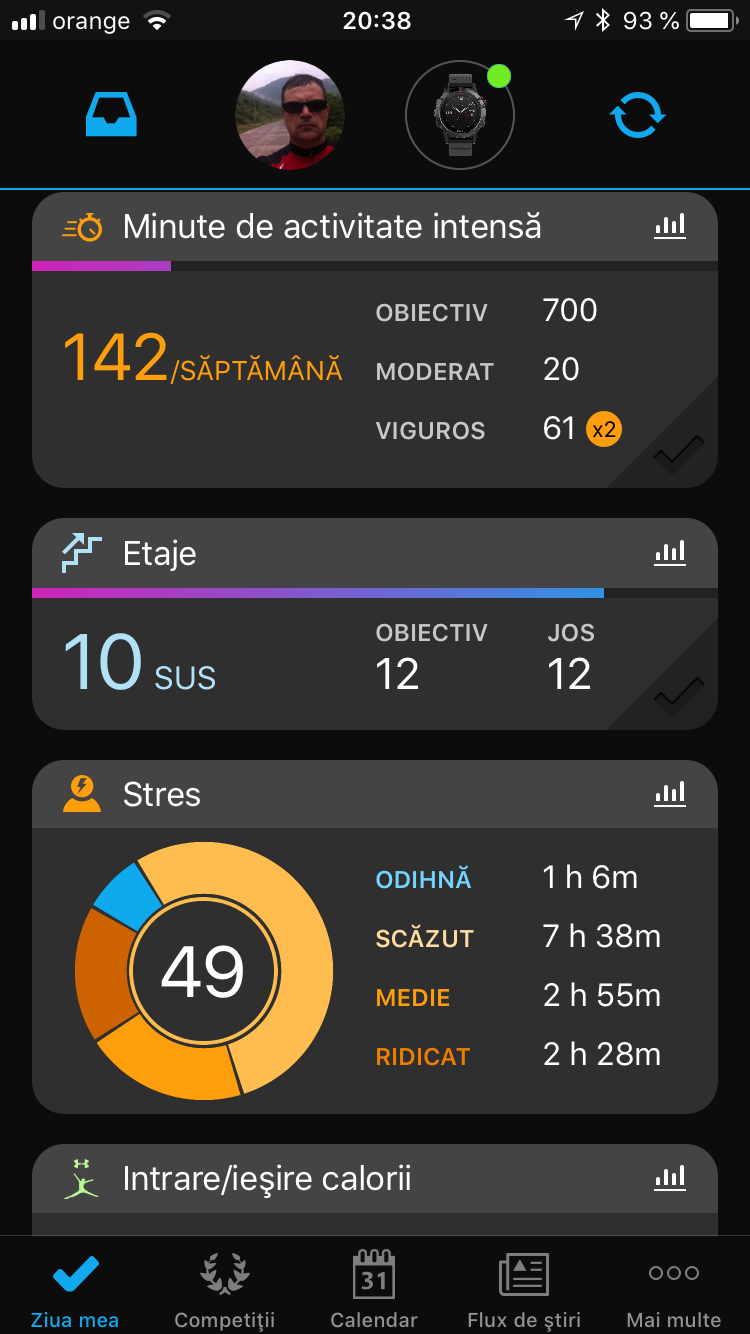750x1334 pixels.
Task: Open the Stres chart icon
Action: 670,795
